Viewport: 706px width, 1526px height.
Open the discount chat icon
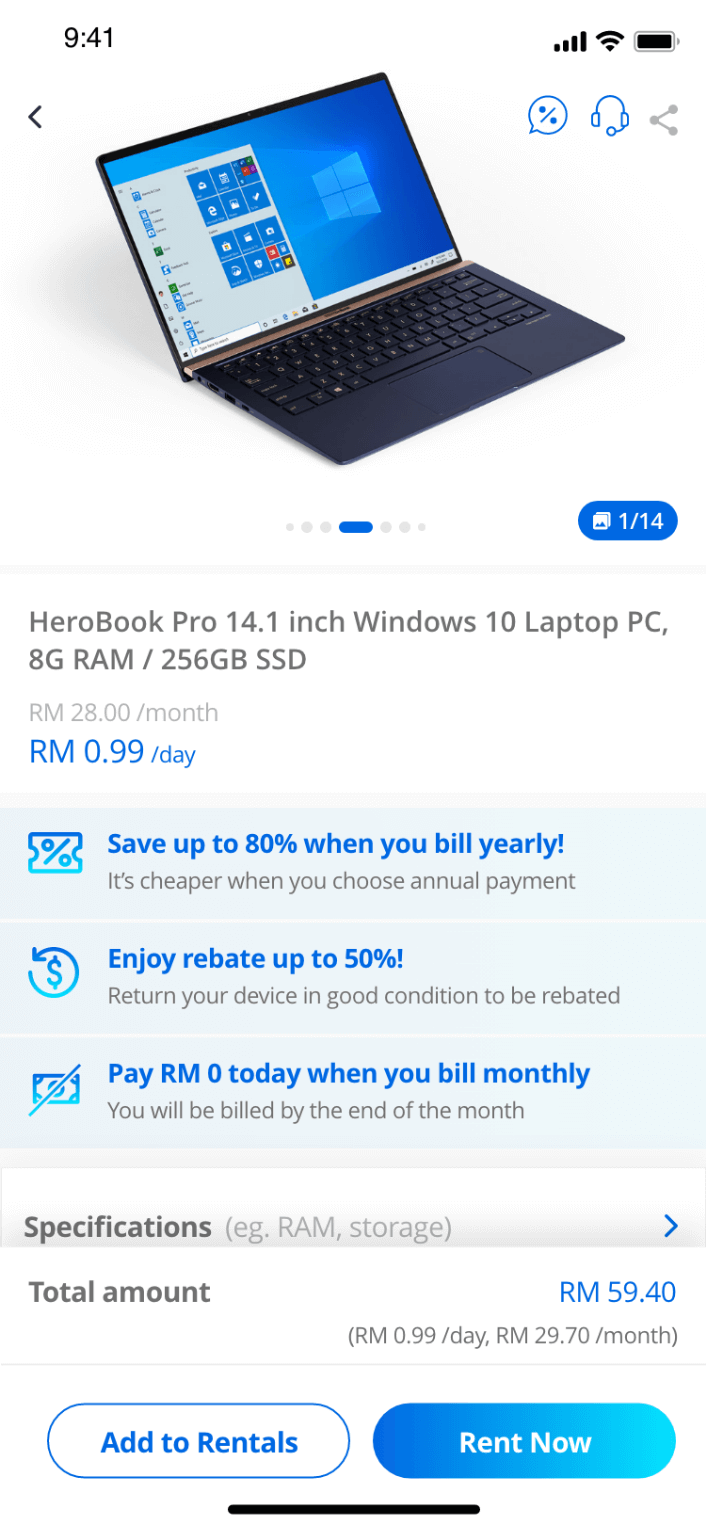(x=547, y=116)
